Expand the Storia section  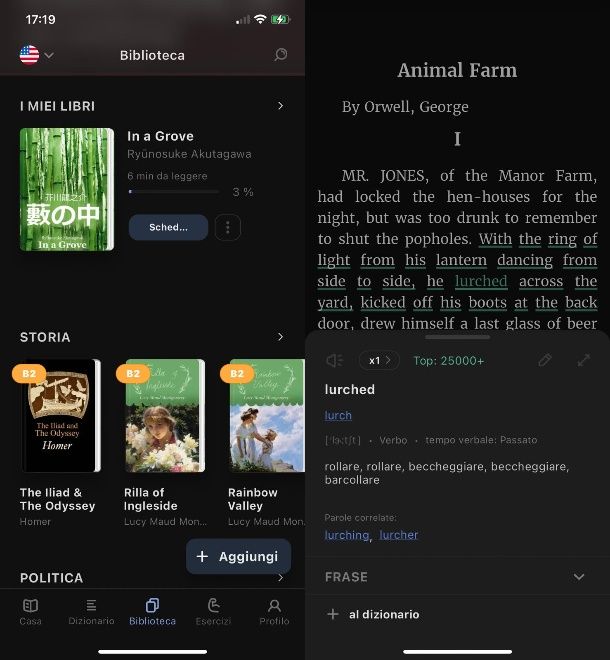(x=280, y=337)
